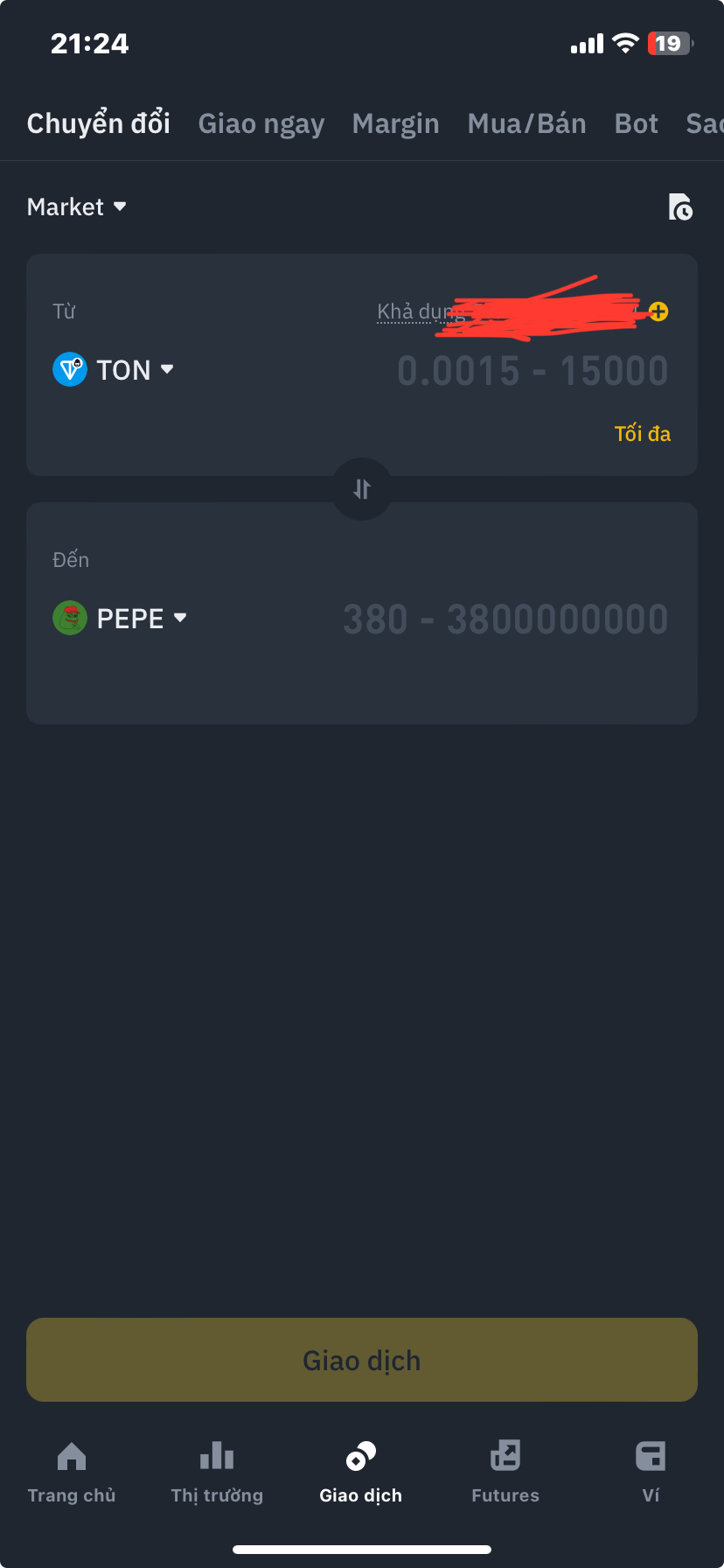Change the PEPE destination coin
The height and width of the screenshot is (1568, 724).
(121, 619)
